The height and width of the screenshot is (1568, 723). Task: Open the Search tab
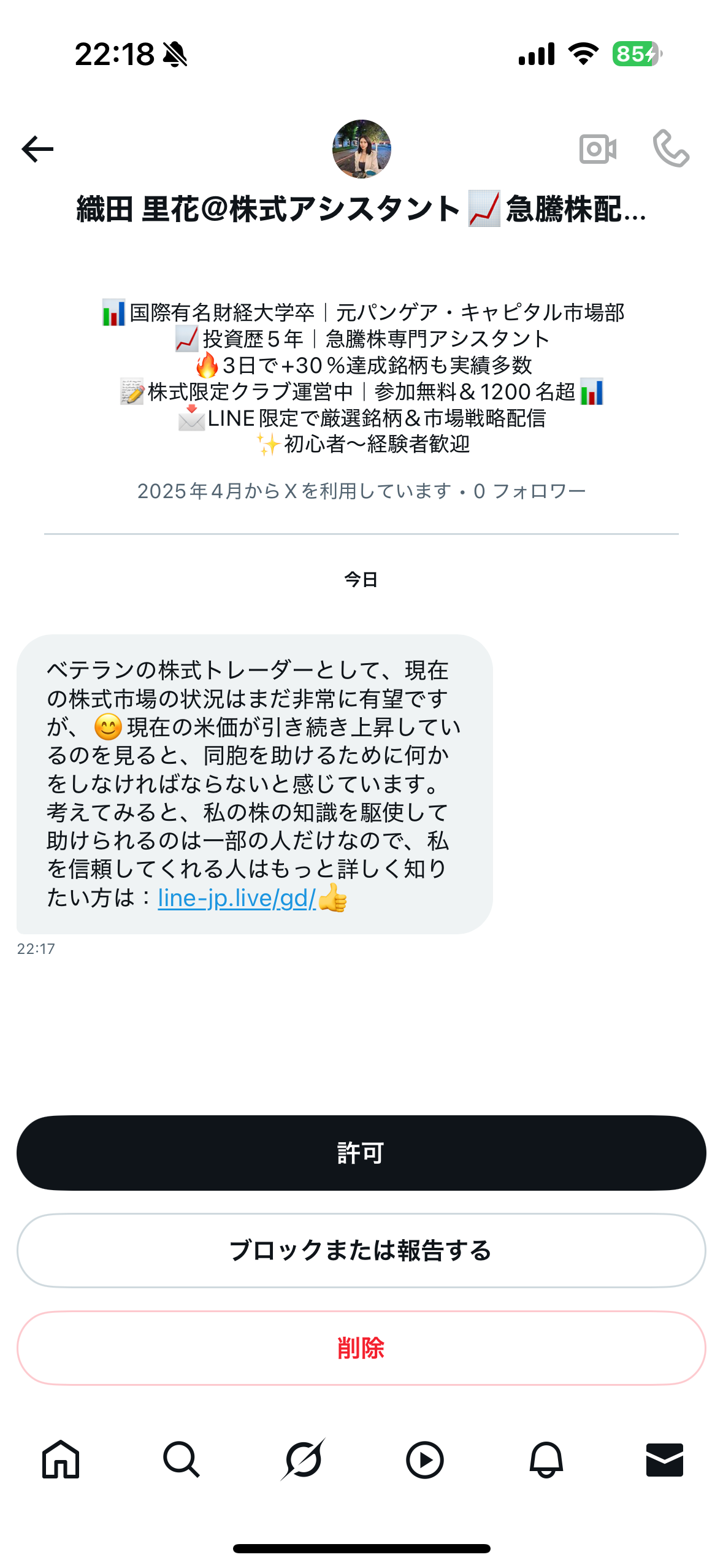[182, 1459]
